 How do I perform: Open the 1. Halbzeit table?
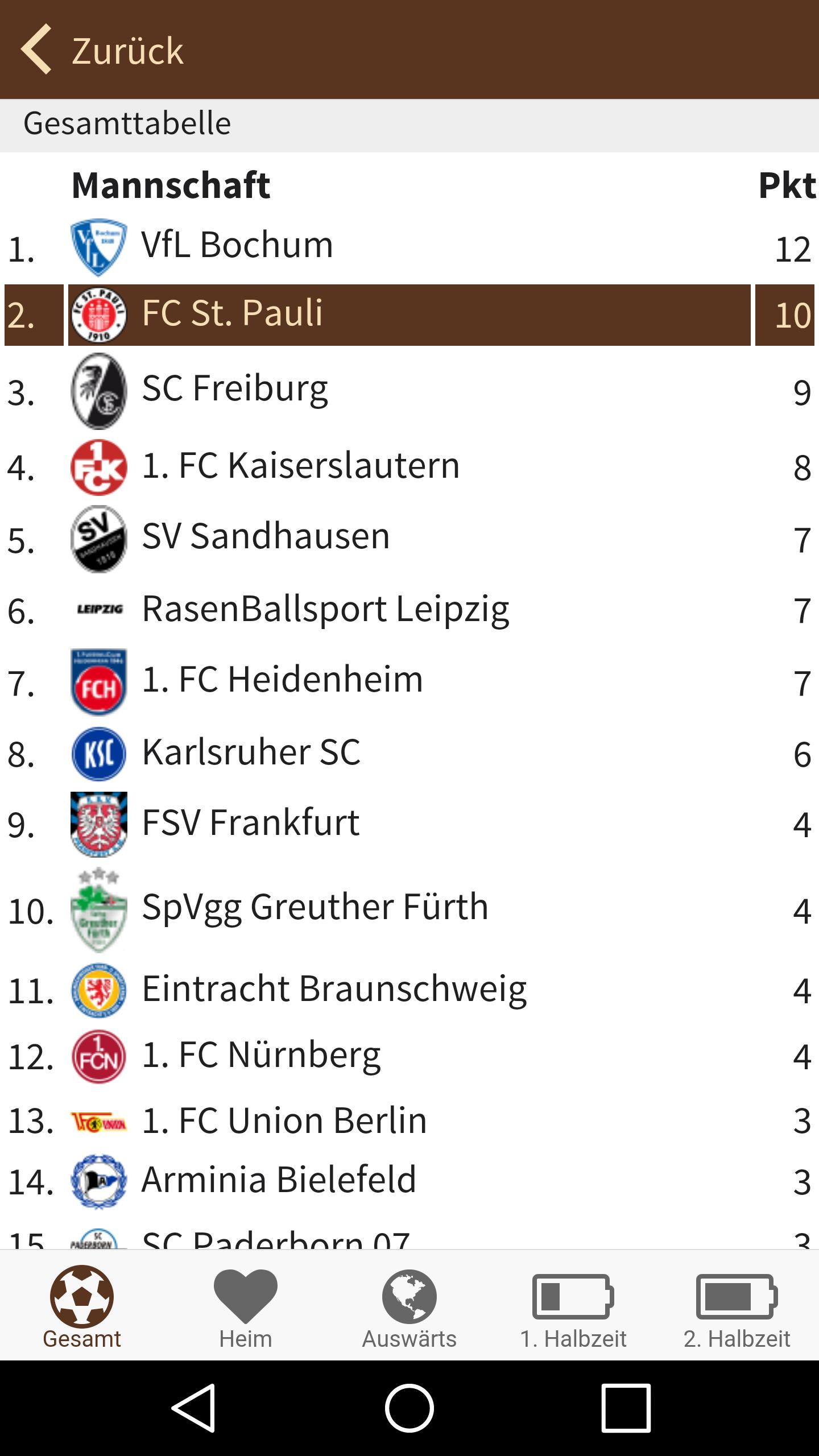tap(573, 1308)
